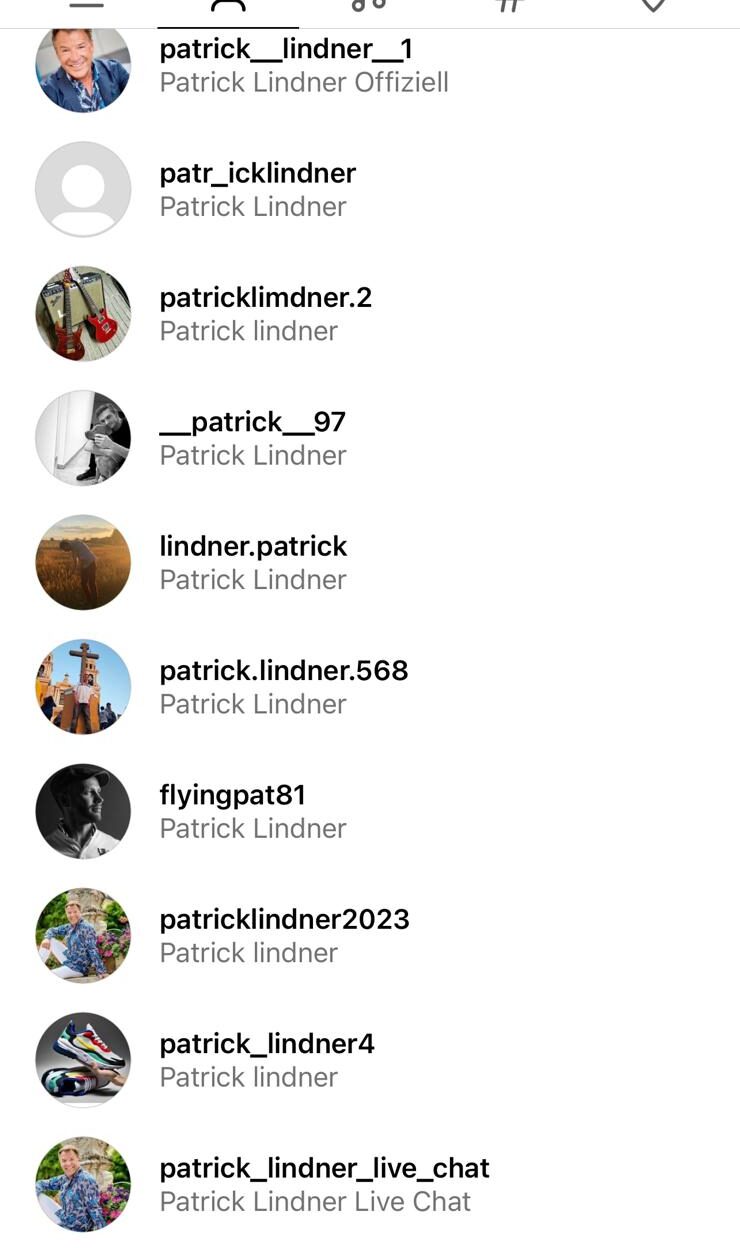Open patricklindner2023 profile
The height and width of the screenshot is (1248, 740).
pyautogui.click(x=284, y=935)
